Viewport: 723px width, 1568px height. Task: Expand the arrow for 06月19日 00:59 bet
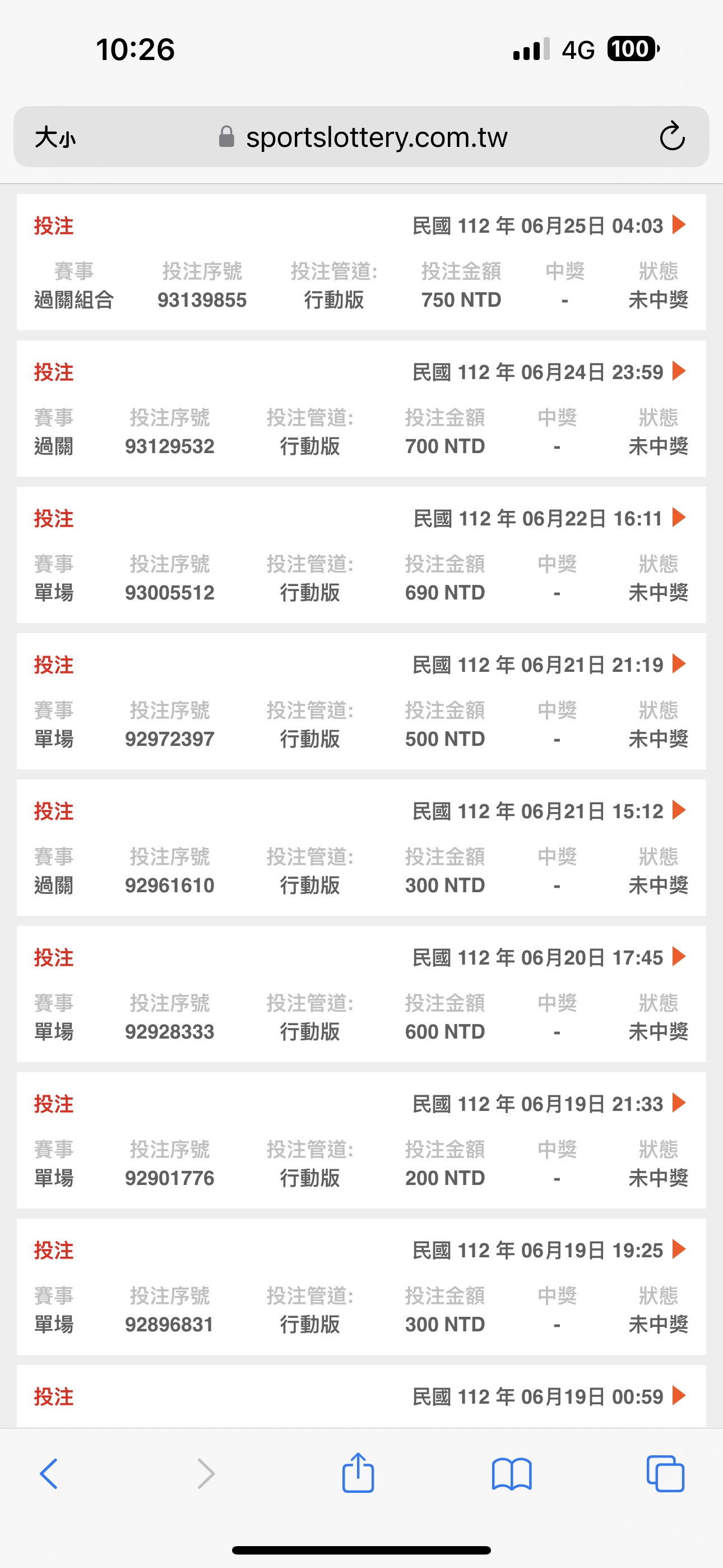coord(679,1395)
